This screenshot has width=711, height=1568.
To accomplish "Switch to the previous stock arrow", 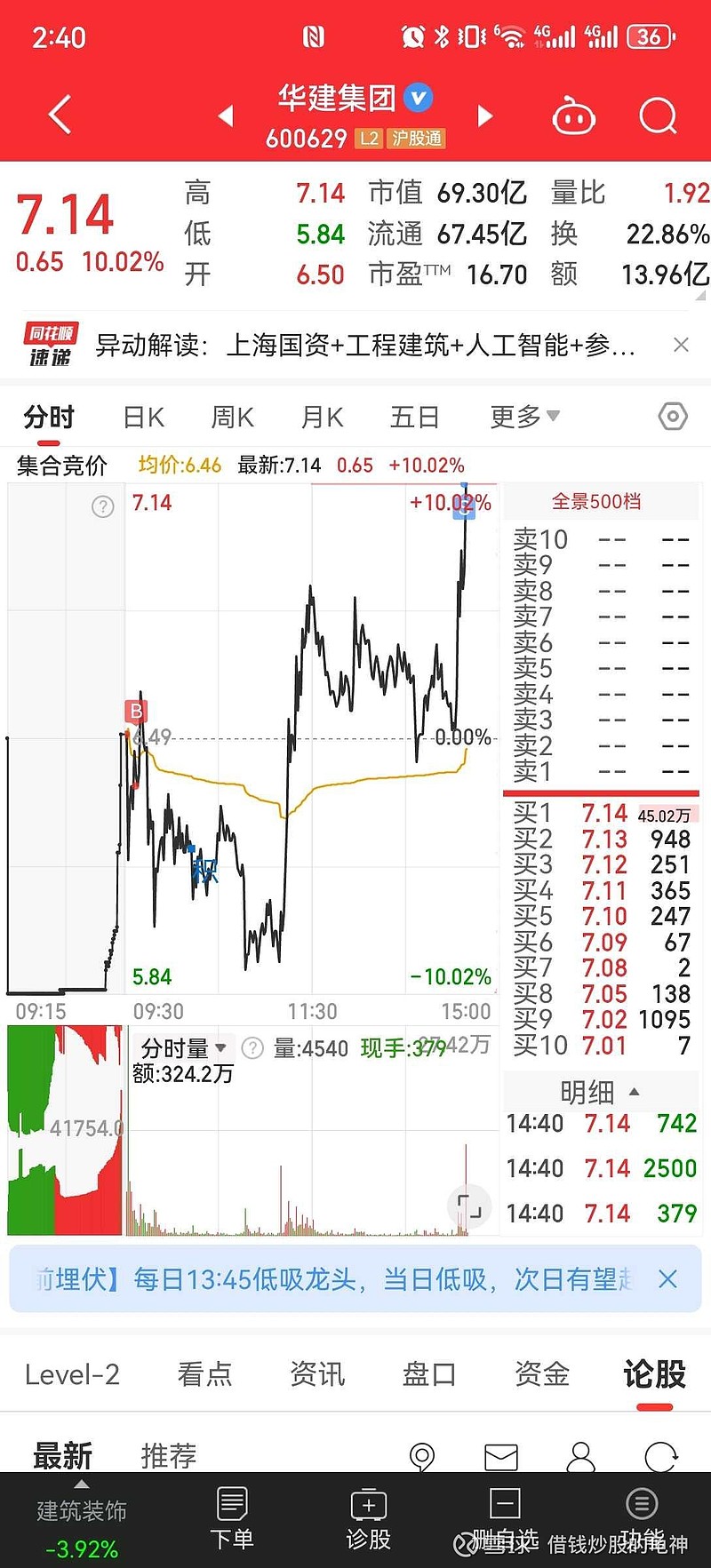I will click(226, 115).
